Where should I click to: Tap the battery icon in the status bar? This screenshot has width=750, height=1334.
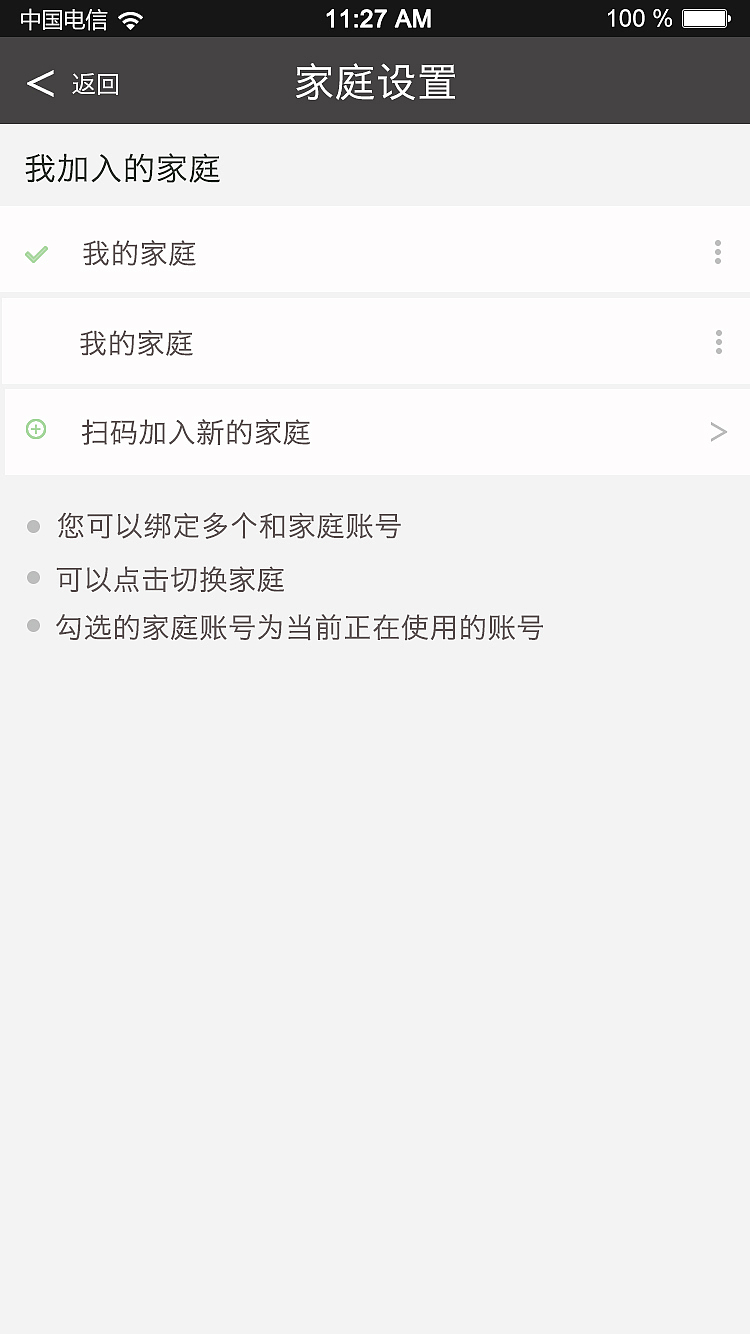[x=704, y=17]
